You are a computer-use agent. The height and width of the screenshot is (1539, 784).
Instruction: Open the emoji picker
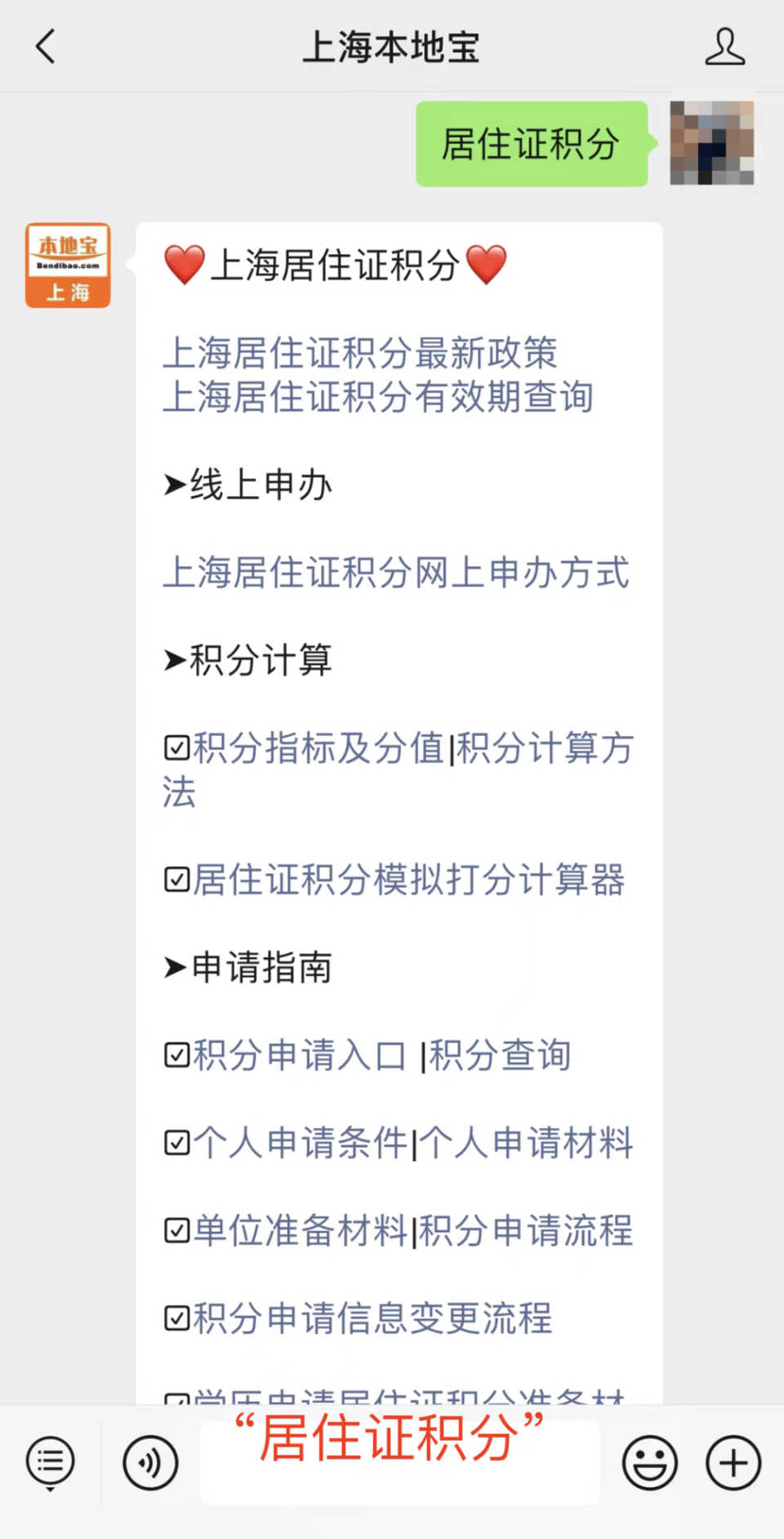pyautogui.click(x=649, y=1463)
